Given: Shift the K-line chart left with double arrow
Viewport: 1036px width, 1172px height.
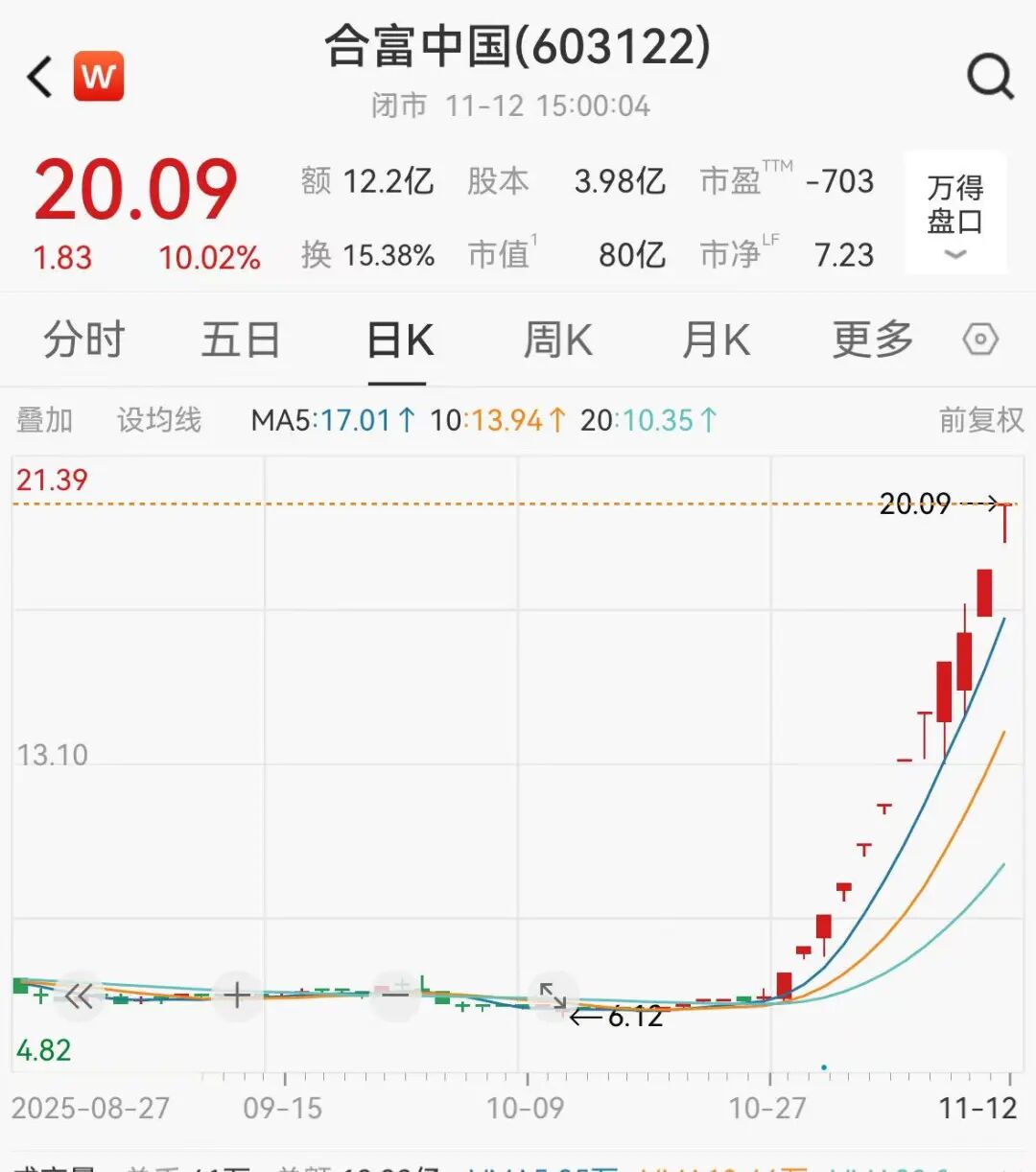Looking at the screenshot, I should pos(79,996).
